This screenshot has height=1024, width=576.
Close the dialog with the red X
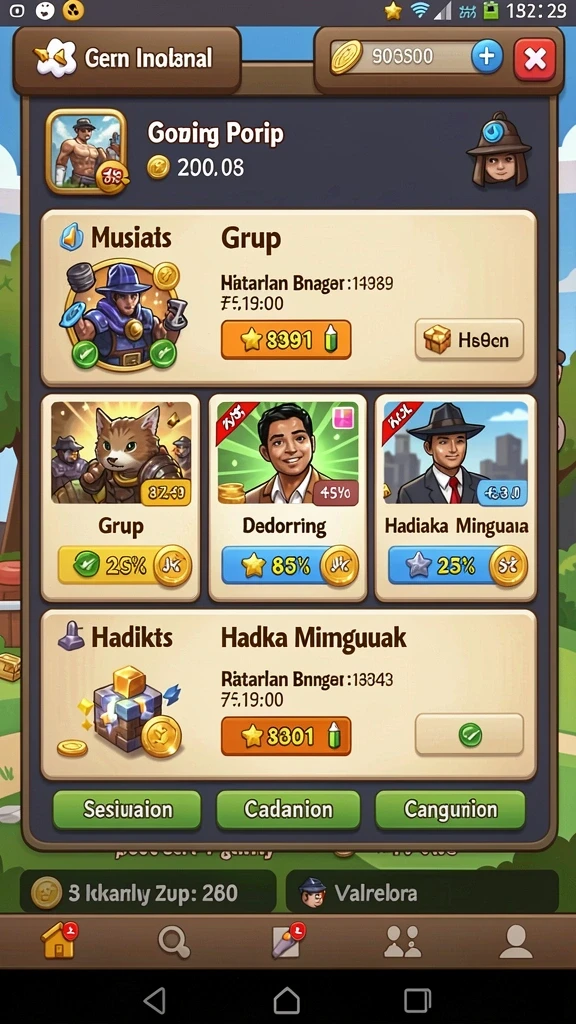pos(535,59)
